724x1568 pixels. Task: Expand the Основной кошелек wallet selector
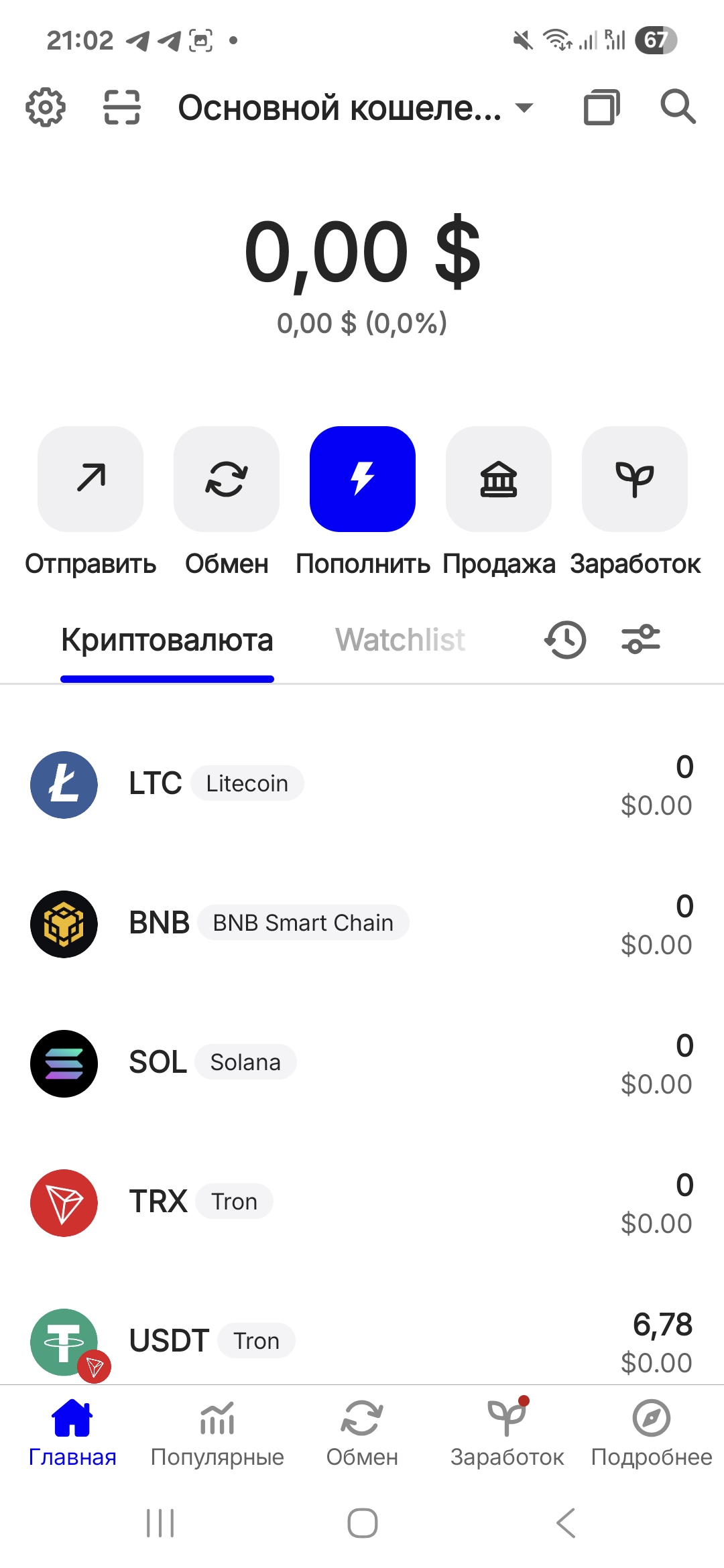pyautogui.click(x=355, y=108)
